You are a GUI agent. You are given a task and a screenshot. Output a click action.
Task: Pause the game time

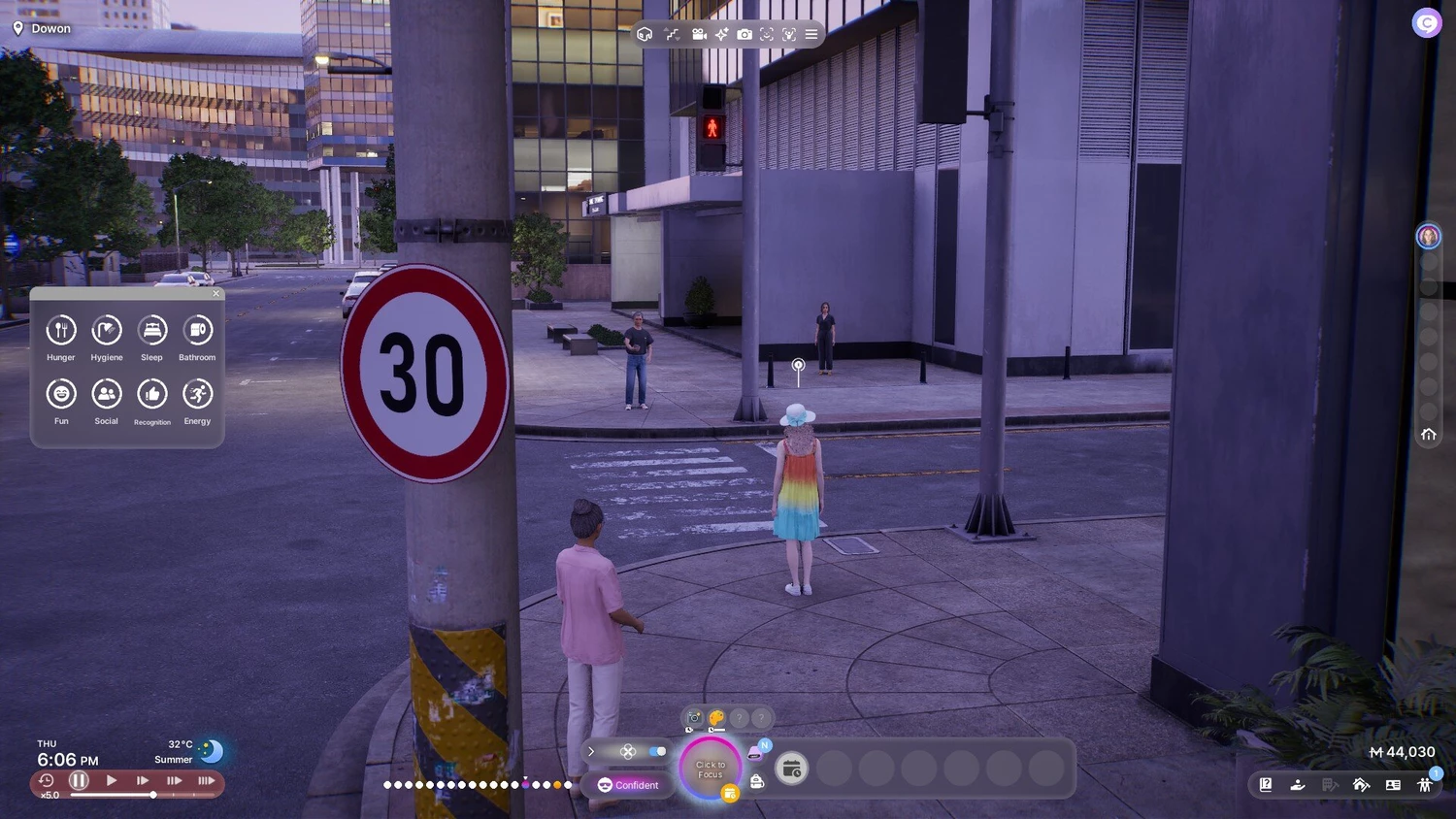click(x=80, y=780)
